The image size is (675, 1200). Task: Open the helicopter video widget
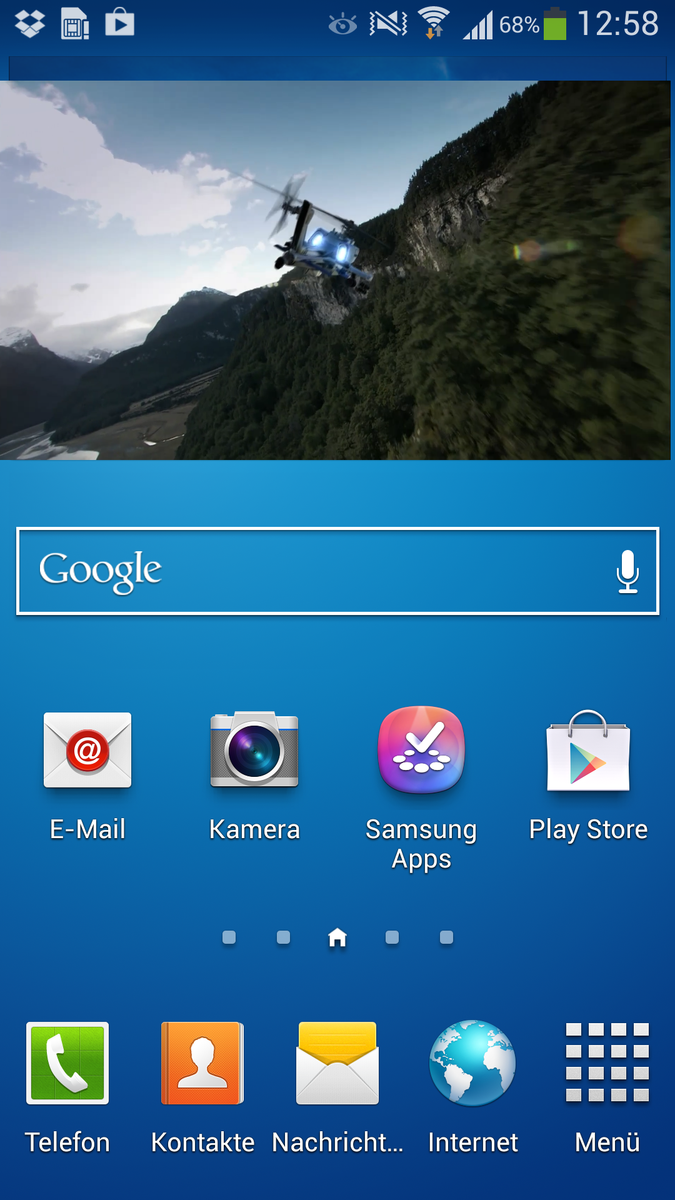pyautogui.click(x=337, y=270)
